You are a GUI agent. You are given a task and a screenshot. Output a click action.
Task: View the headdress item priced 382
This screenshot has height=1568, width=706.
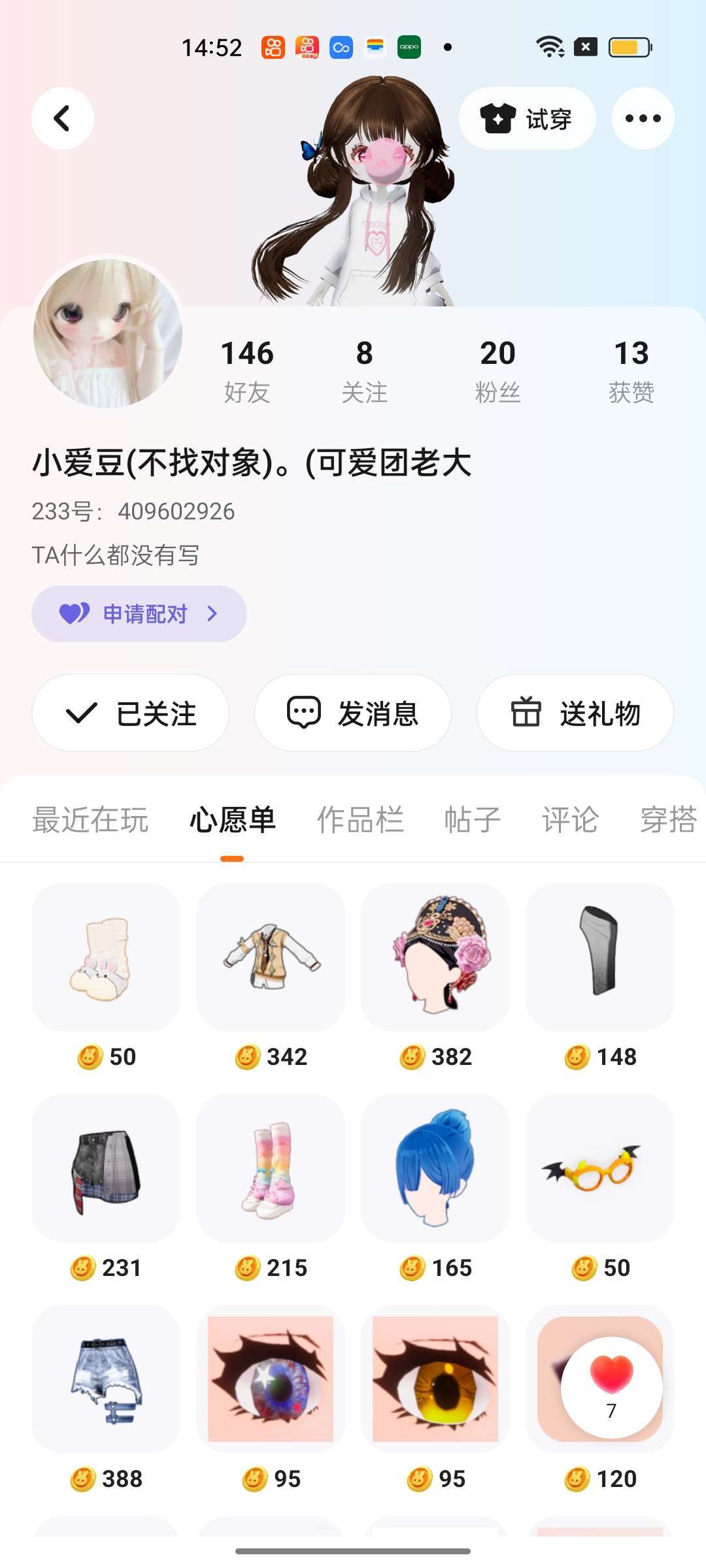coord(435,957)
